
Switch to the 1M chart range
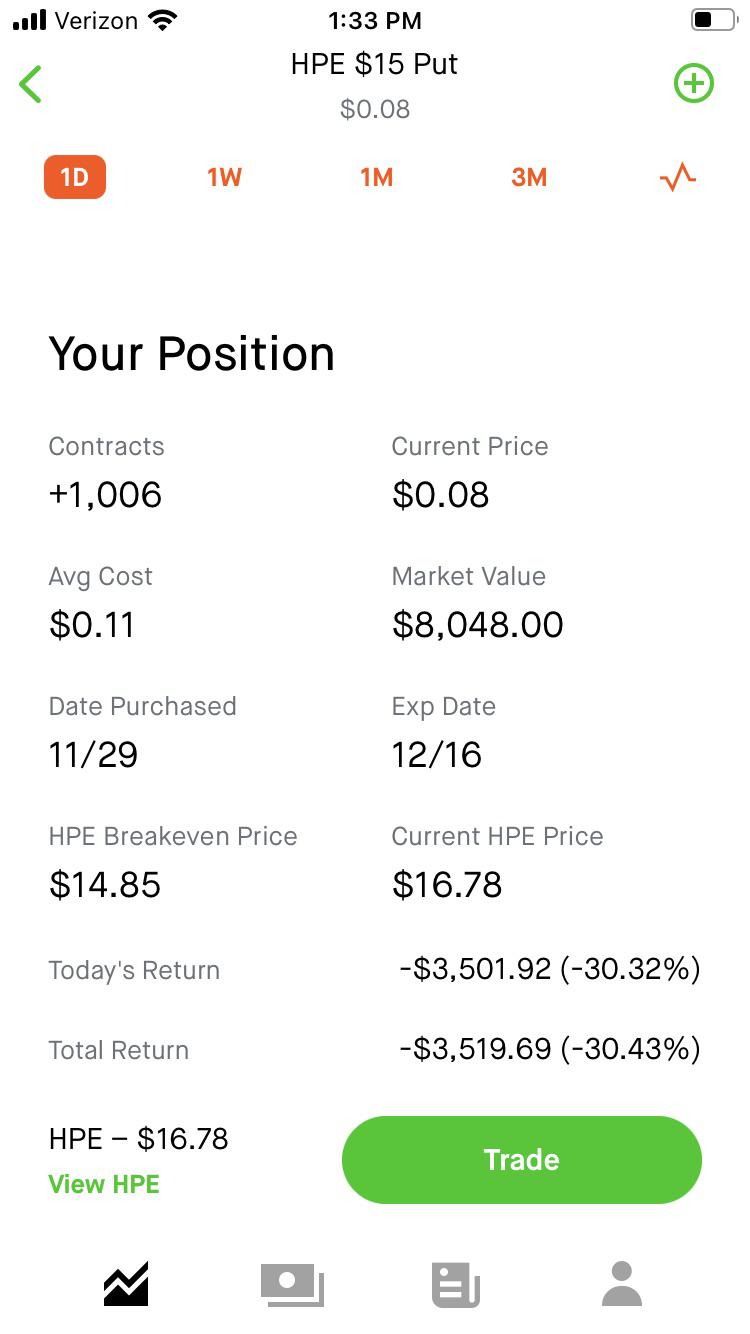[x=376, y=178]
